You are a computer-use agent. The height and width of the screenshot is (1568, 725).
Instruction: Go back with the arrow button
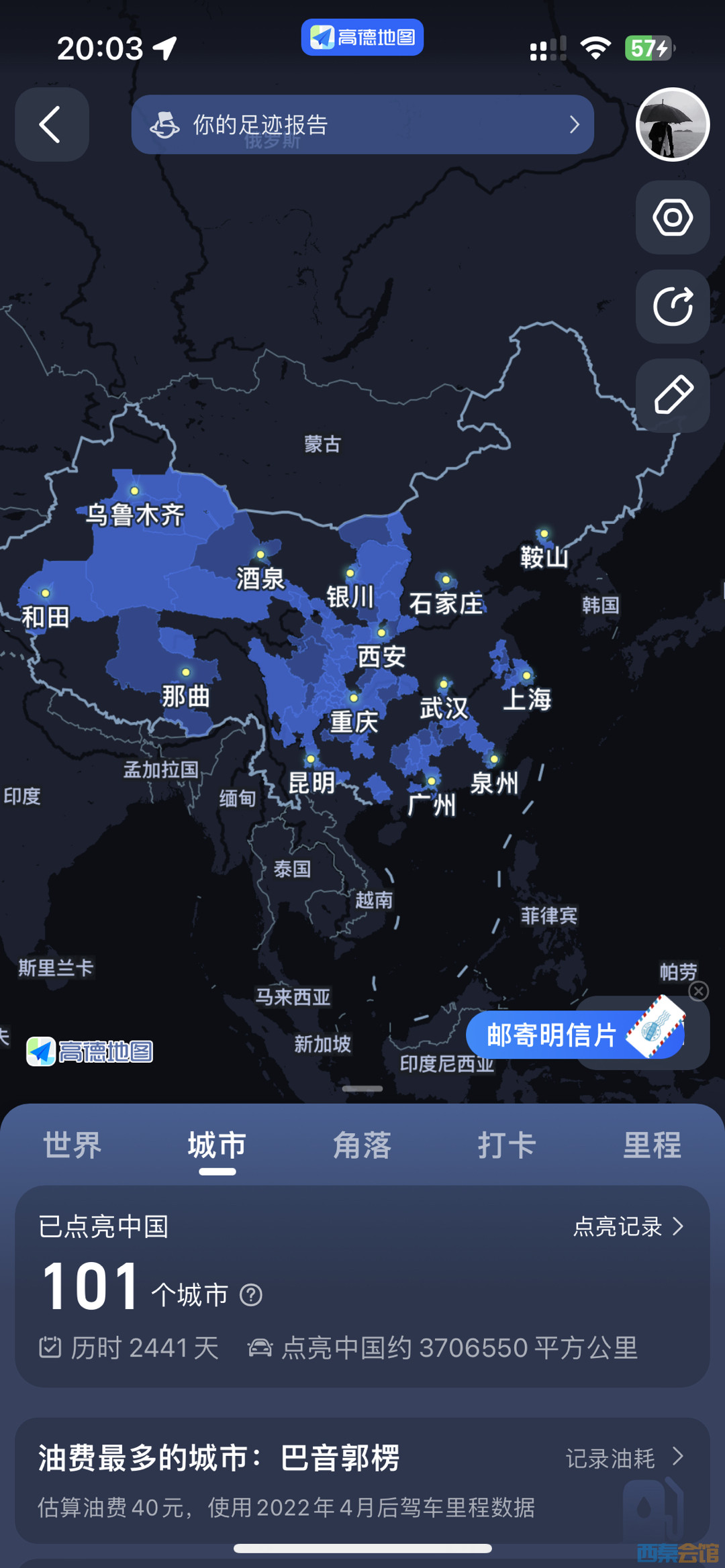pos(52,124)
